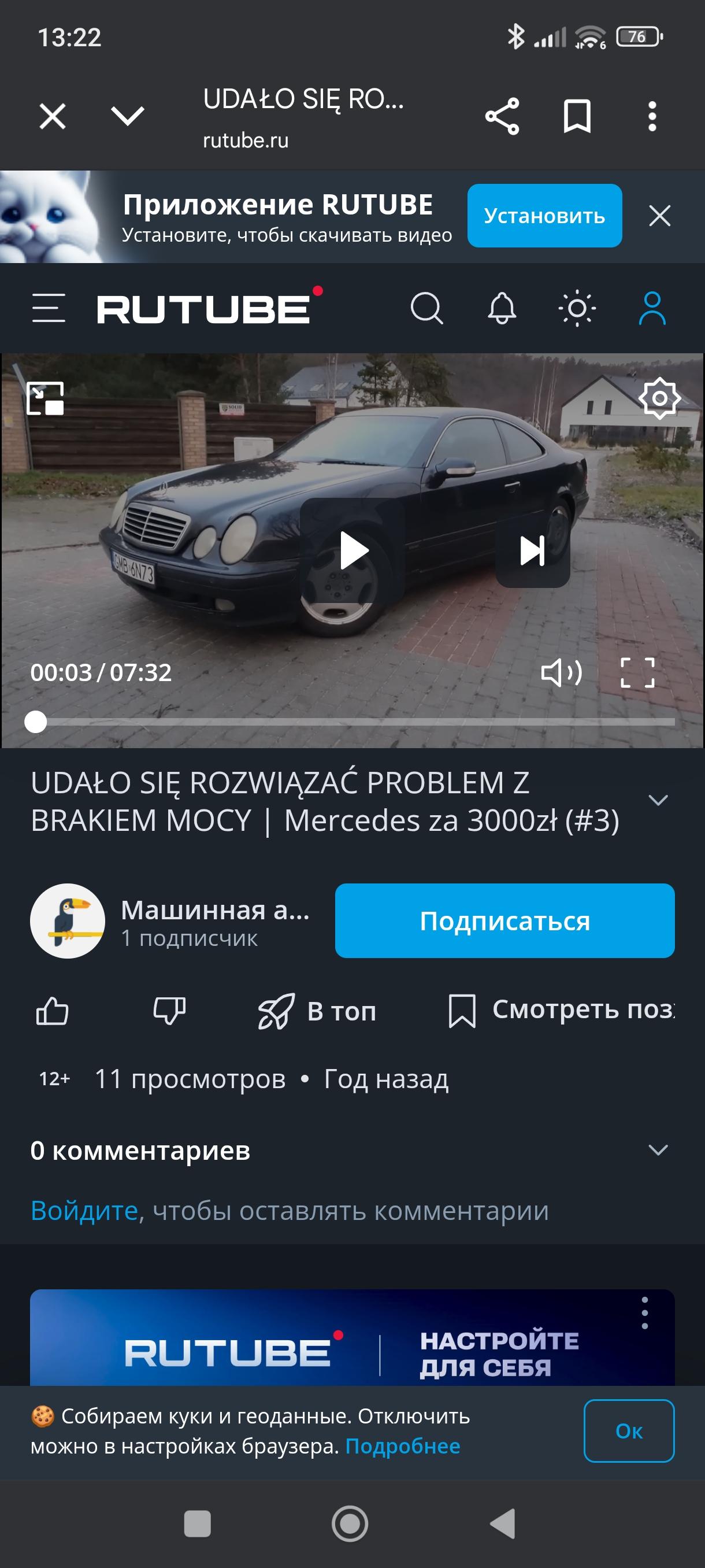Skip to the next video
Image resolution: width=705 pixels, height=1568 pixels.
point(532,550)
